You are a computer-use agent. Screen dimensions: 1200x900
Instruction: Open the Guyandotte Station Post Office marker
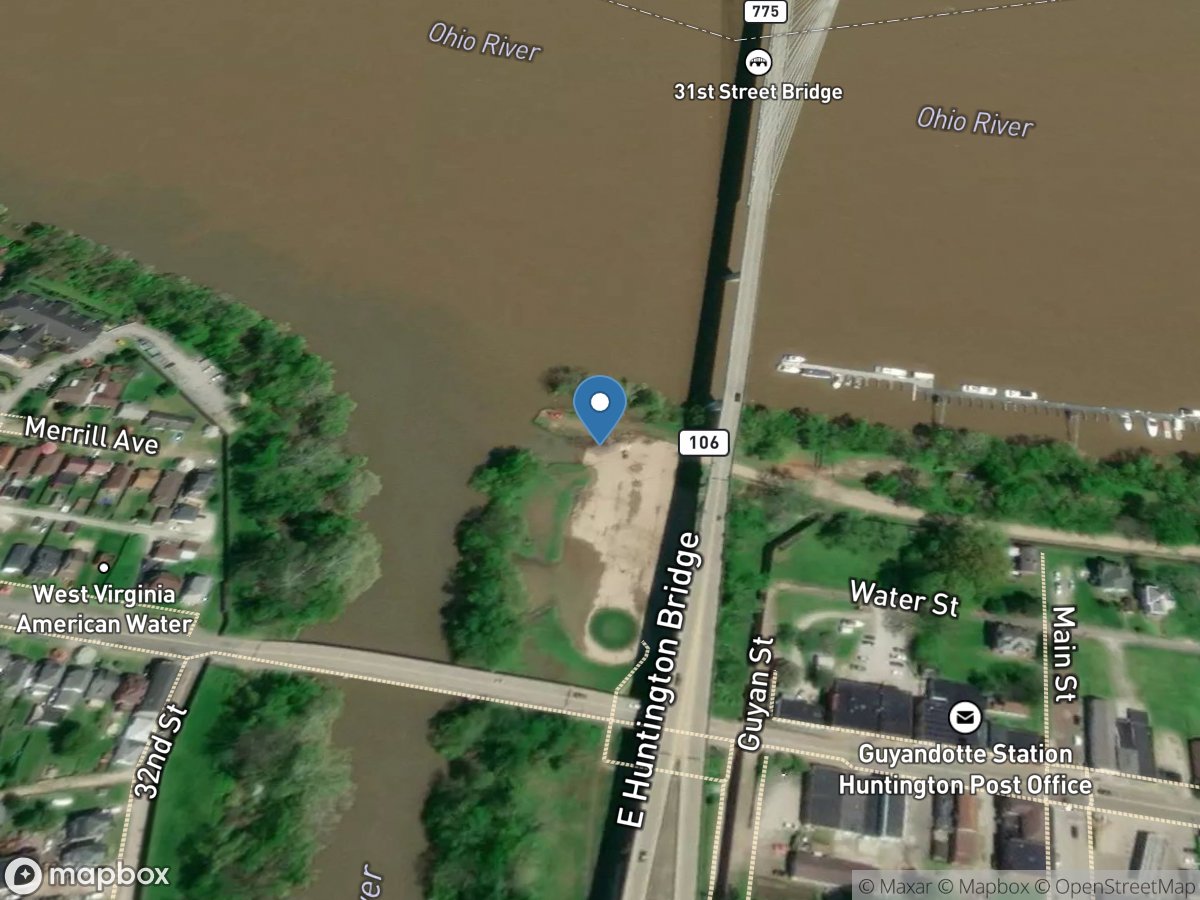pos(964,718)
